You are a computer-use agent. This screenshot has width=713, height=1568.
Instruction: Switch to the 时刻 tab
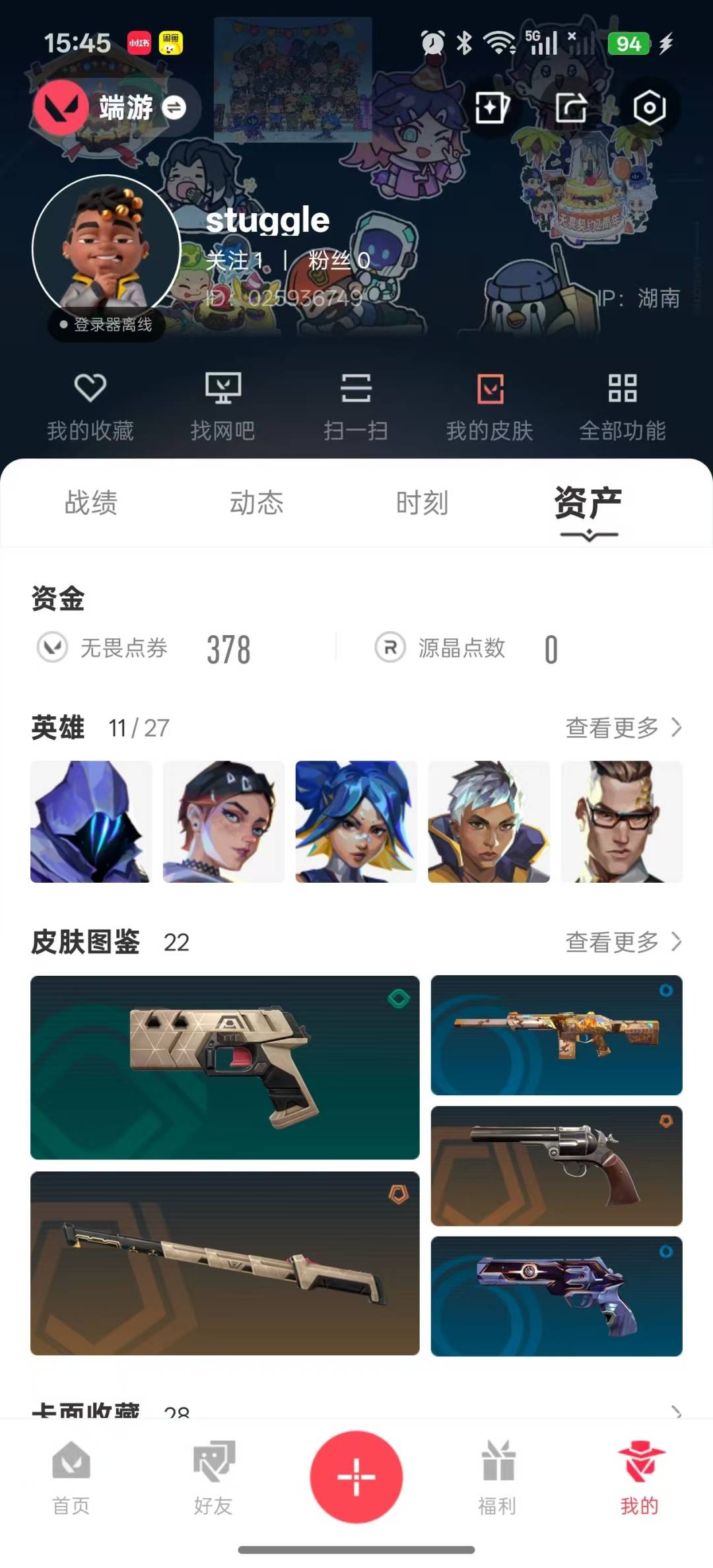[x=423, y=503]
